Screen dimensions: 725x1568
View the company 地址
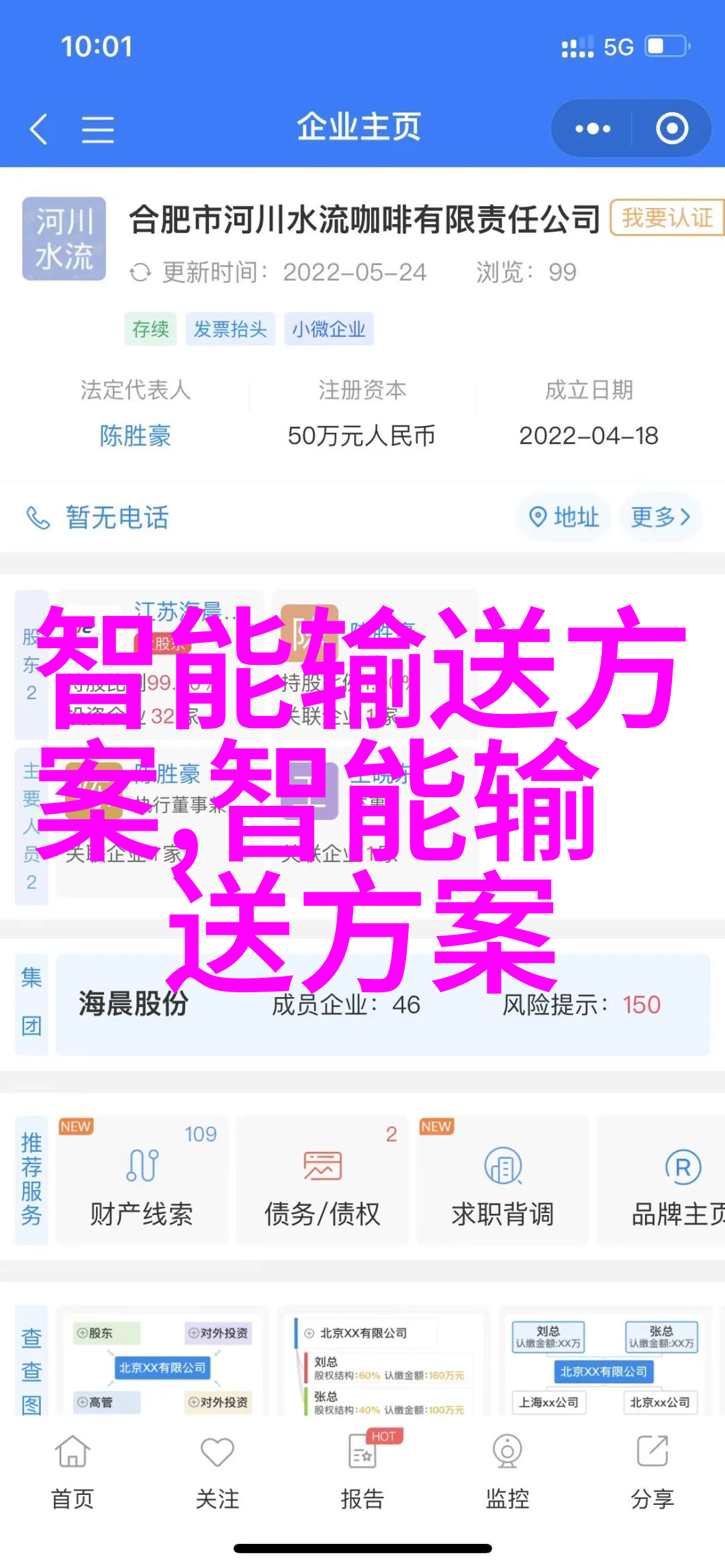click(564, 517)
